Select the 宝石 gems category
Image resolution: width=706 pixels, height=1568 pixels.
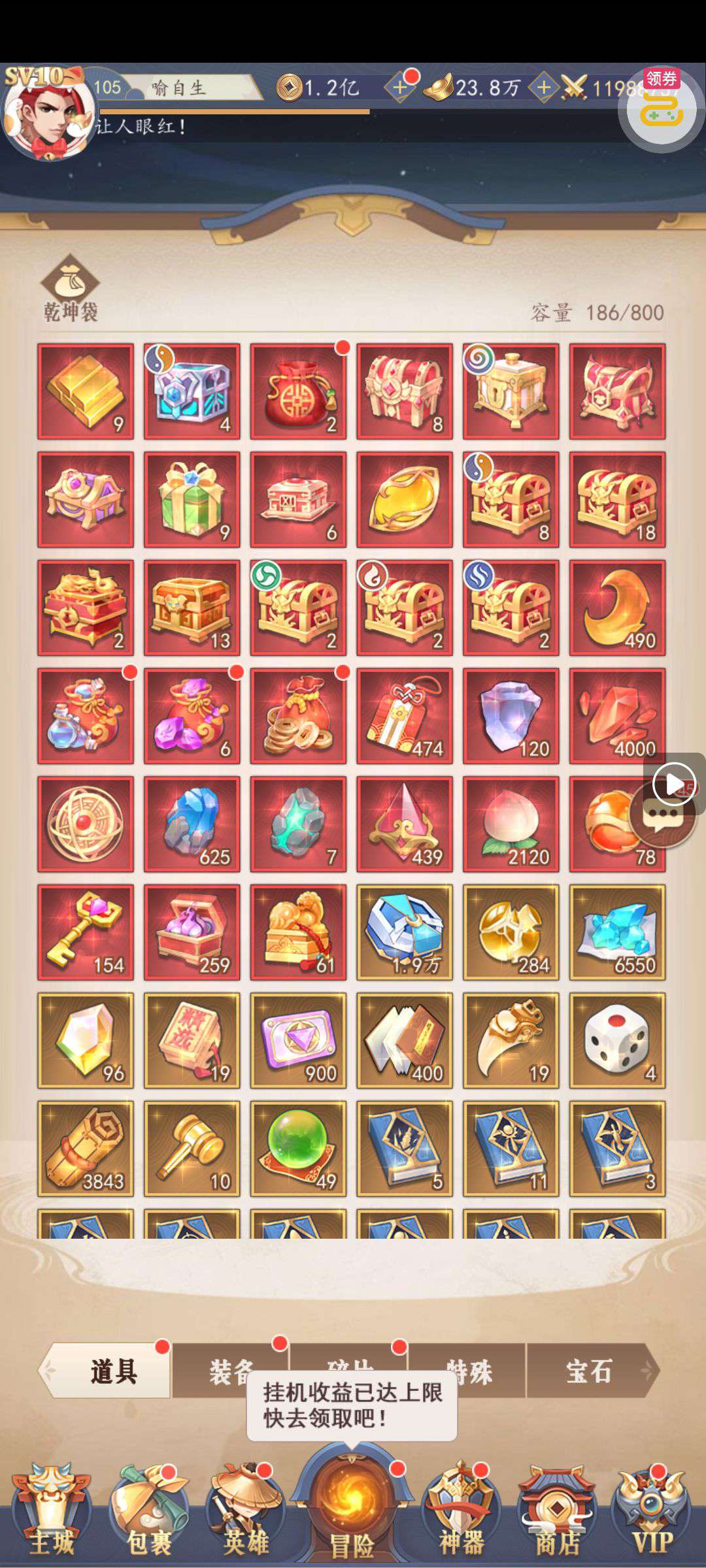[x=588, y=1371]
